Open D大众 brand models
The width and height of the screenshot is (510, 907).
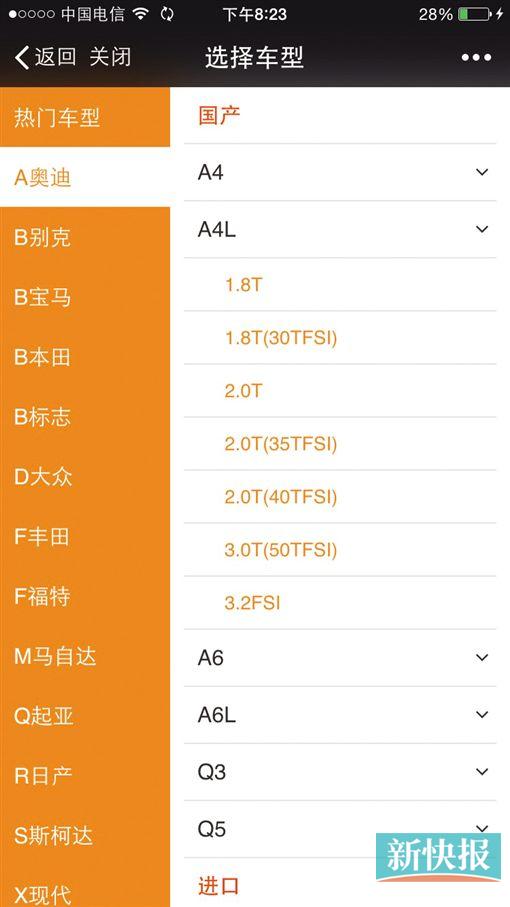tap(85, 477)
